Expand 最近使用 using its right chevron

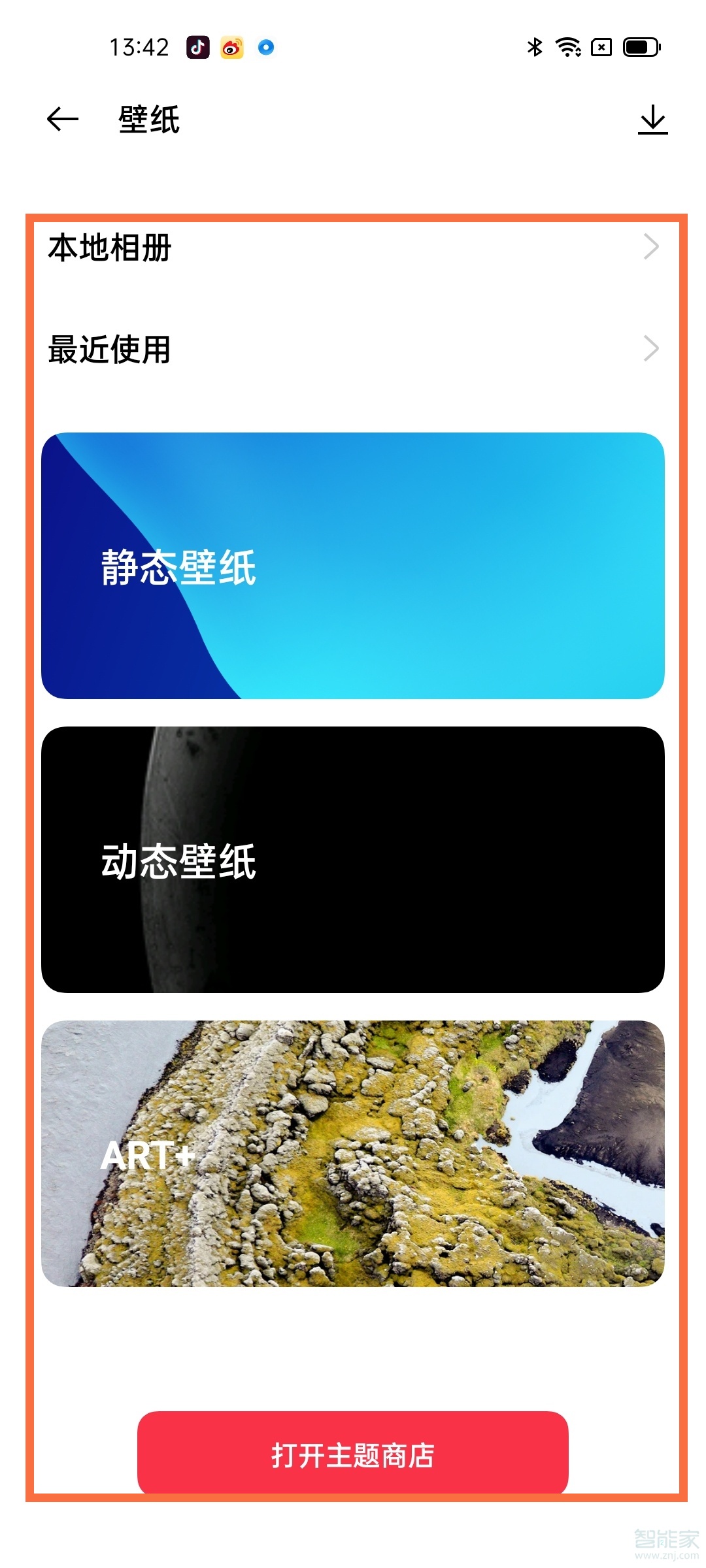pos(651,350)
